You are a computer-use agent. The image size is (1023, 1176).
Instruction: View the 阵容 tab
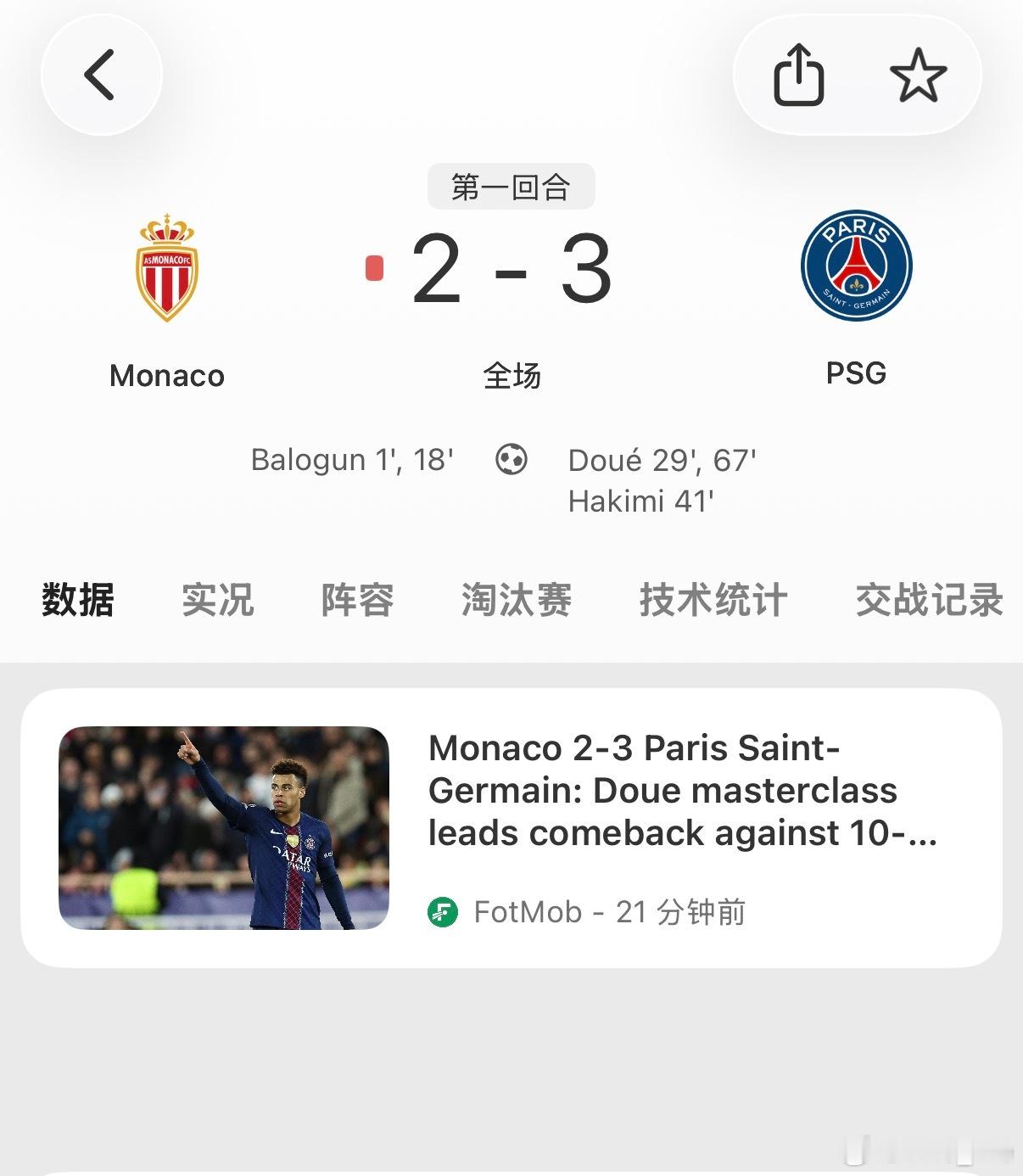[357, 600]
